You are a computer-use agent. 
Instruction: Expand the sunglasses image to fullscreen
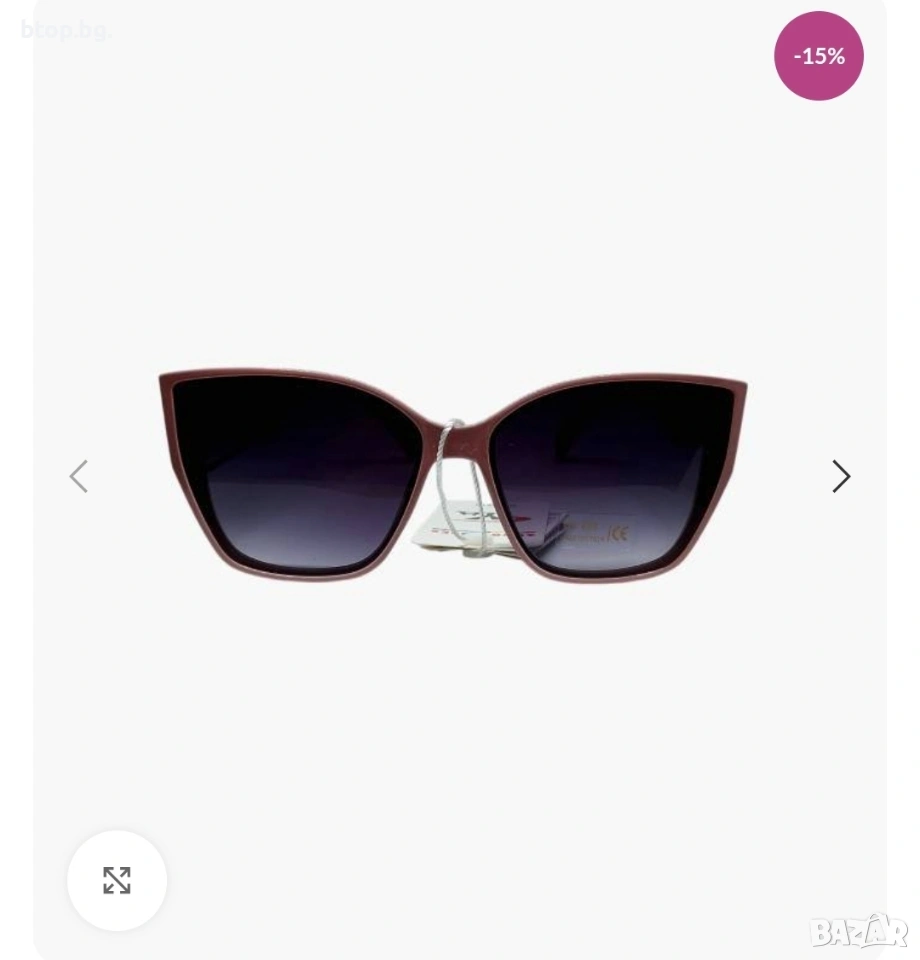pyautogui.click(x=117, y=880)
